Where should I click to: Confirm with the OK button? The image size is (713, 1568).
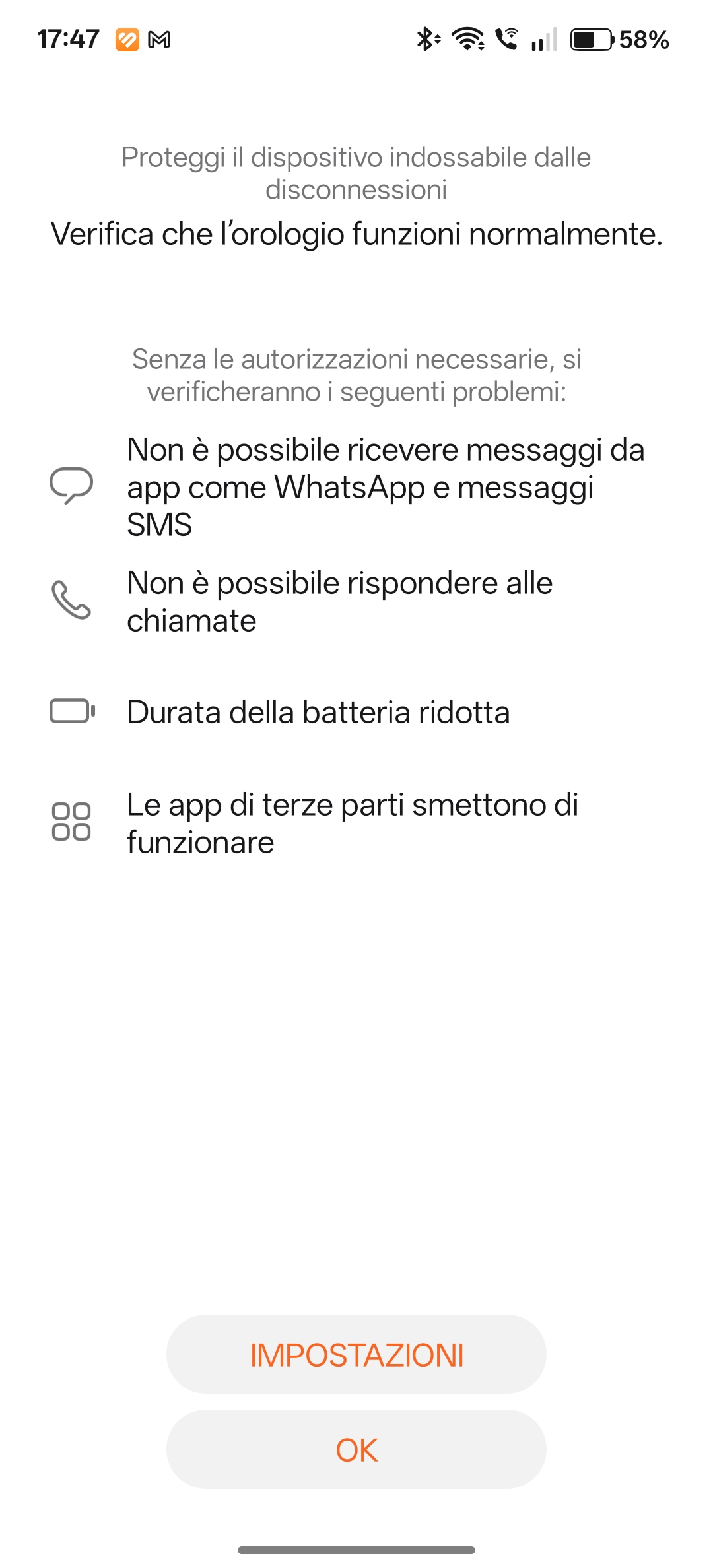[356, 1450]
